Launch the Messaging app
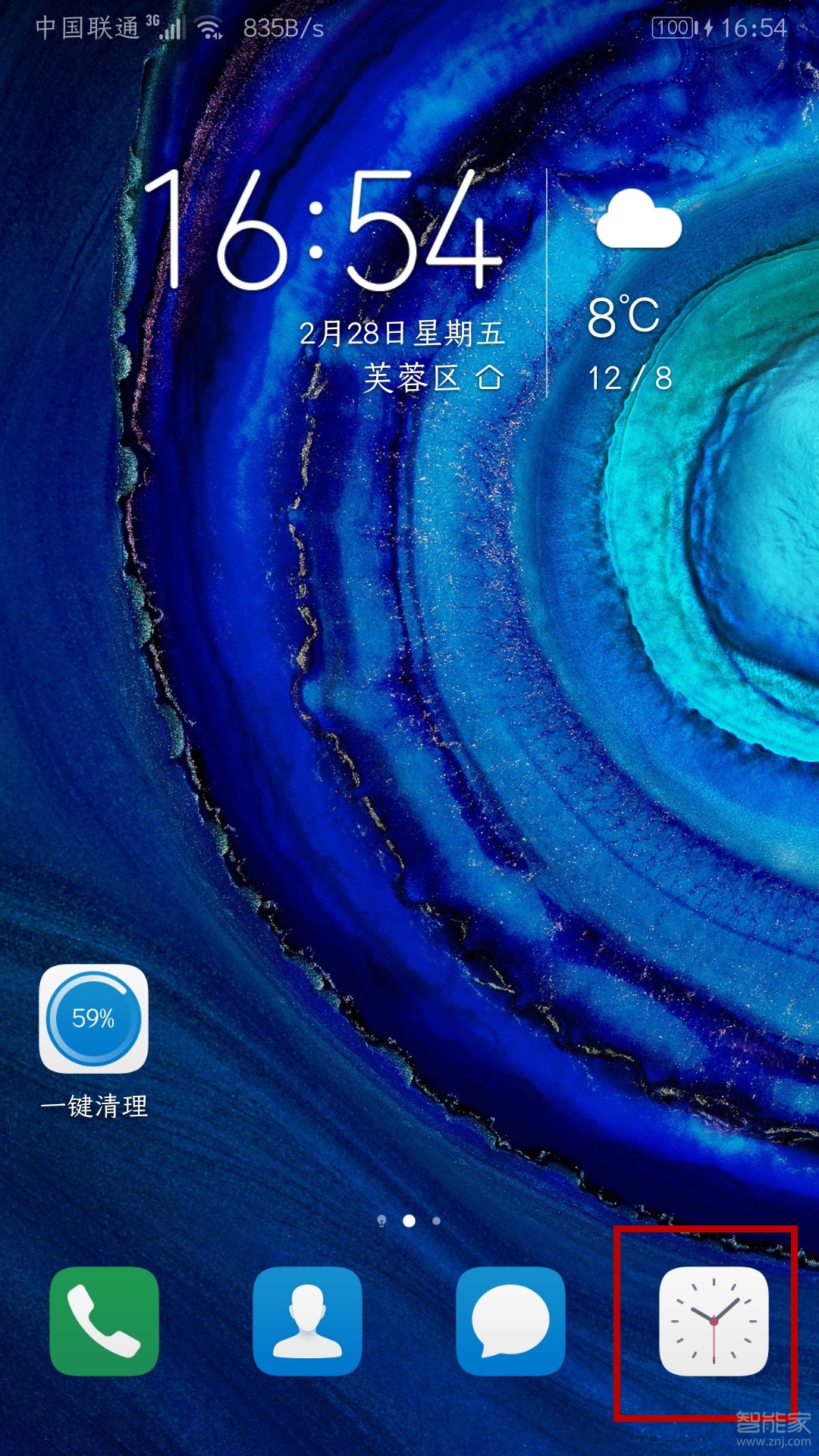Image resolution: width=819 pixels, height=1456 pixels. [x=510, y=1320]
